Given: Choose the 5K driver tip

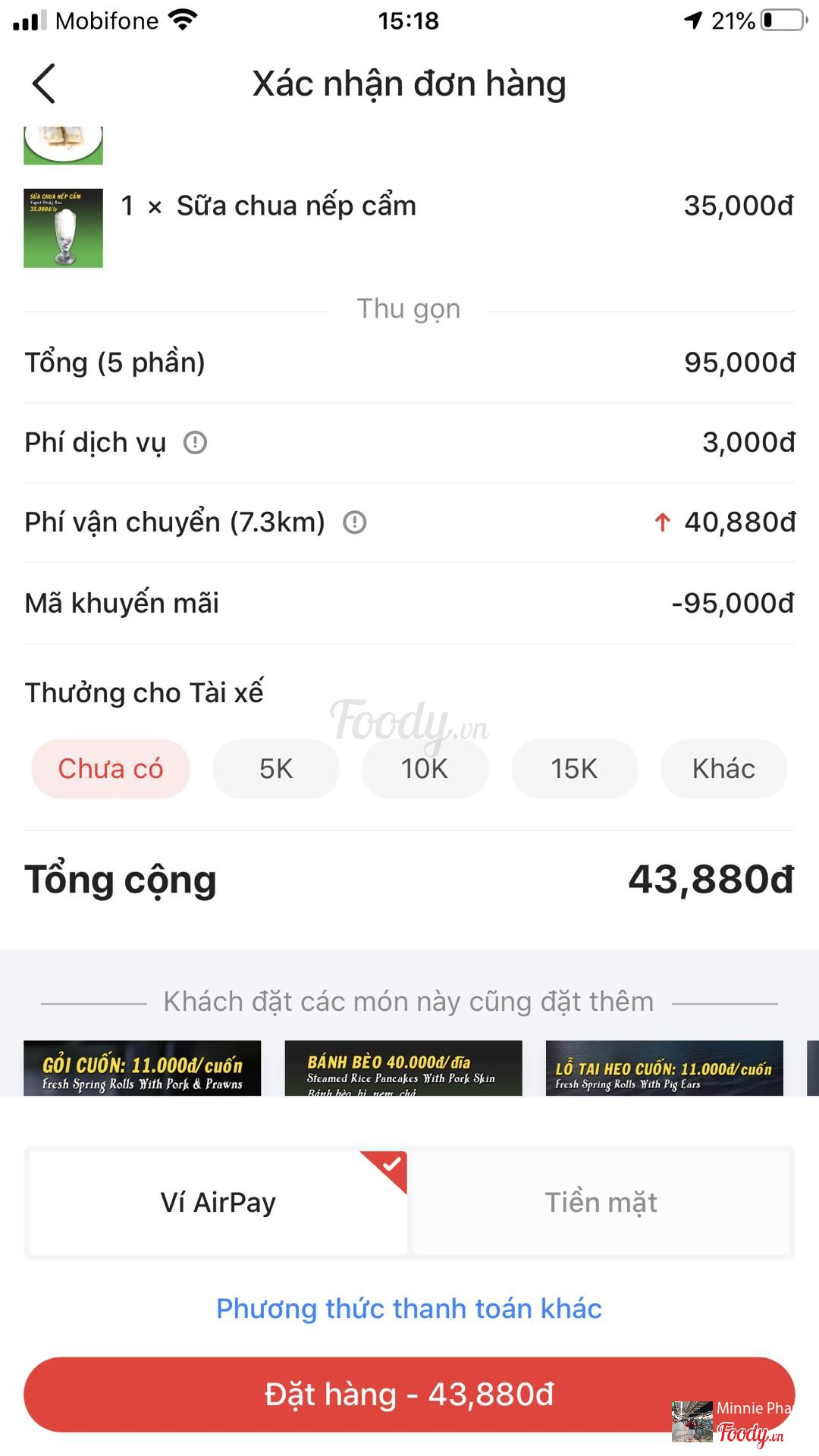Looking at the screenshot, I should [276, 769].
